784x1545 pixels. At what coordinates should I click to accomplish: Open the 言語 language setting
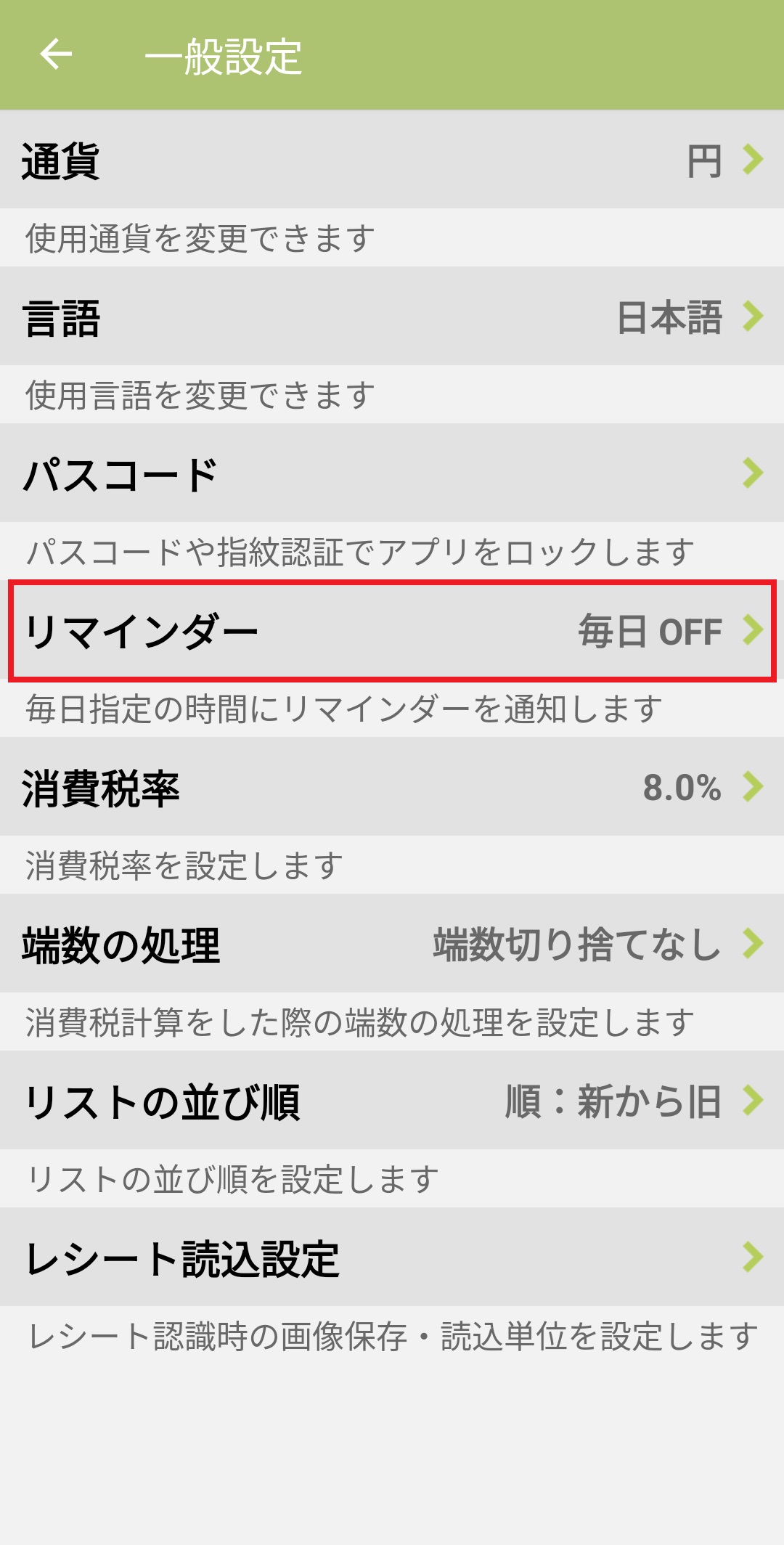[x=392, y=317]
